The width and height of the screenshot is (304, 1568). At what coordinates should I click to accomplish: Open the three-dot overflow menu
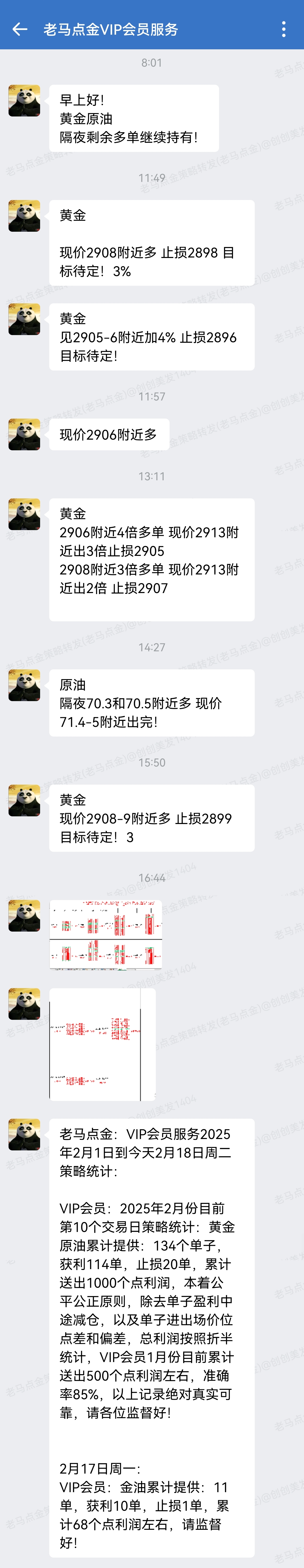pos(283,29)
